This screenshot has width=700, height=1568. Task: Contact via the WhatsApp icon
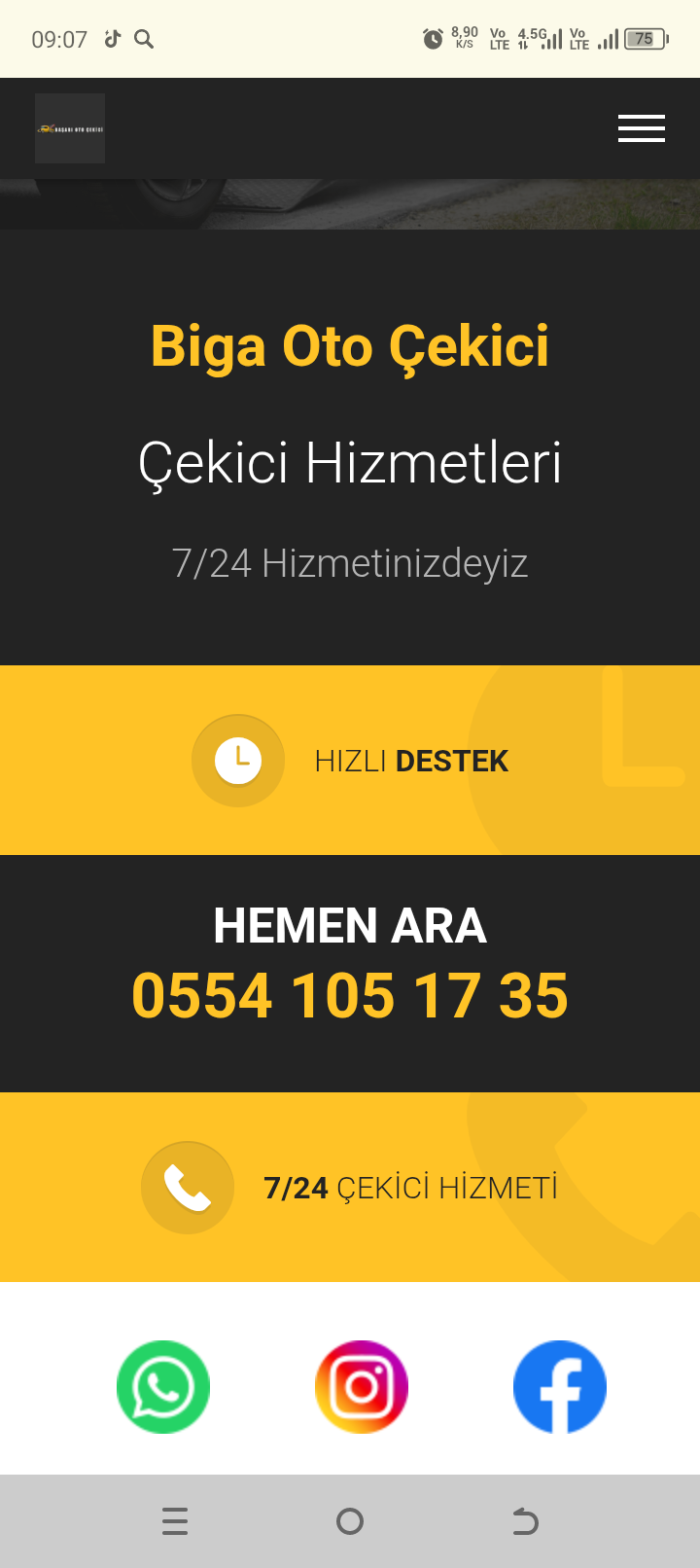163,1387
